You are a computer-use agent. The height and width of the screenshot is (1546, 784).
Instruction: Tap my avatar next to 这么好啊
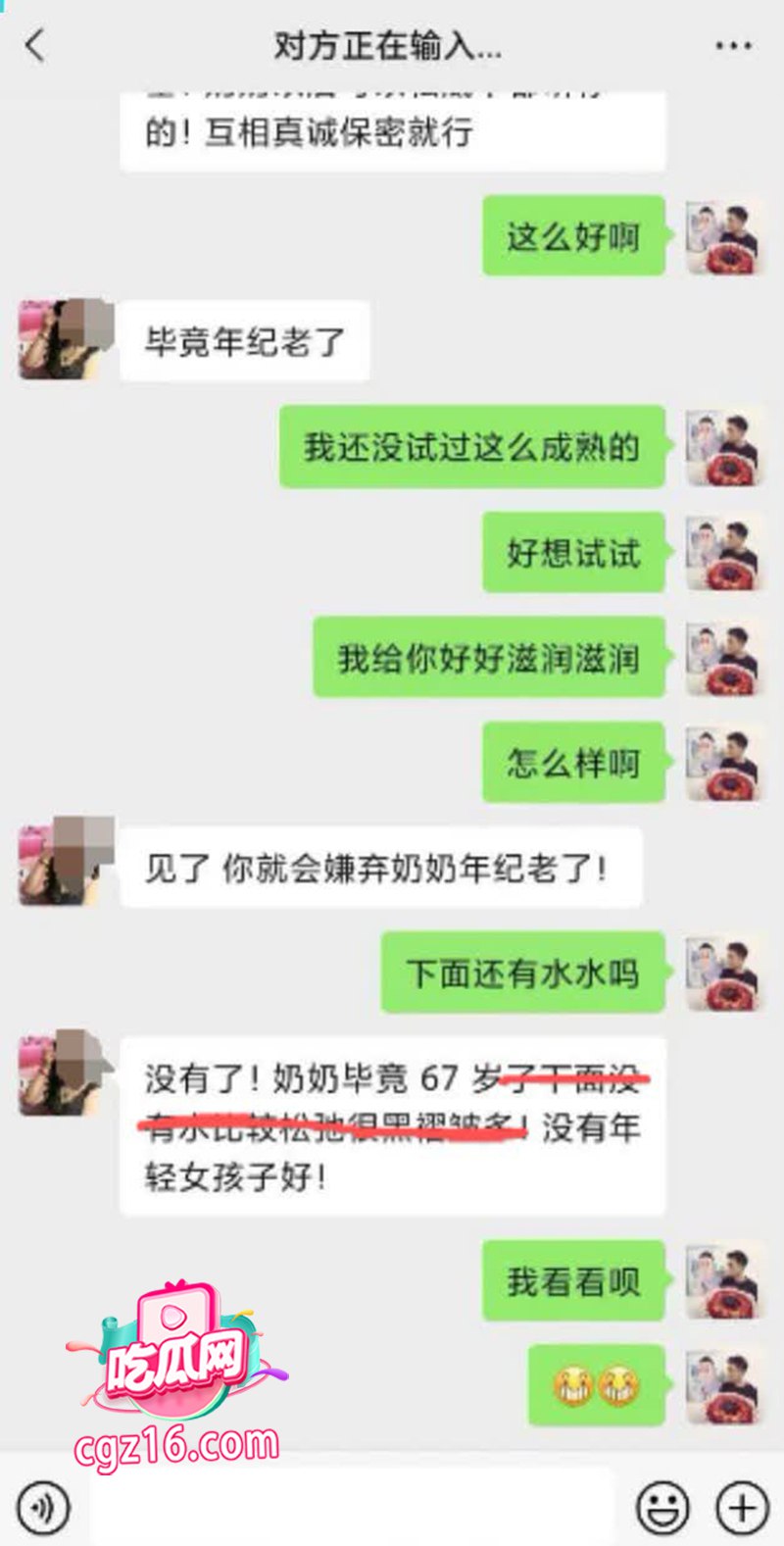pos(722,236)
